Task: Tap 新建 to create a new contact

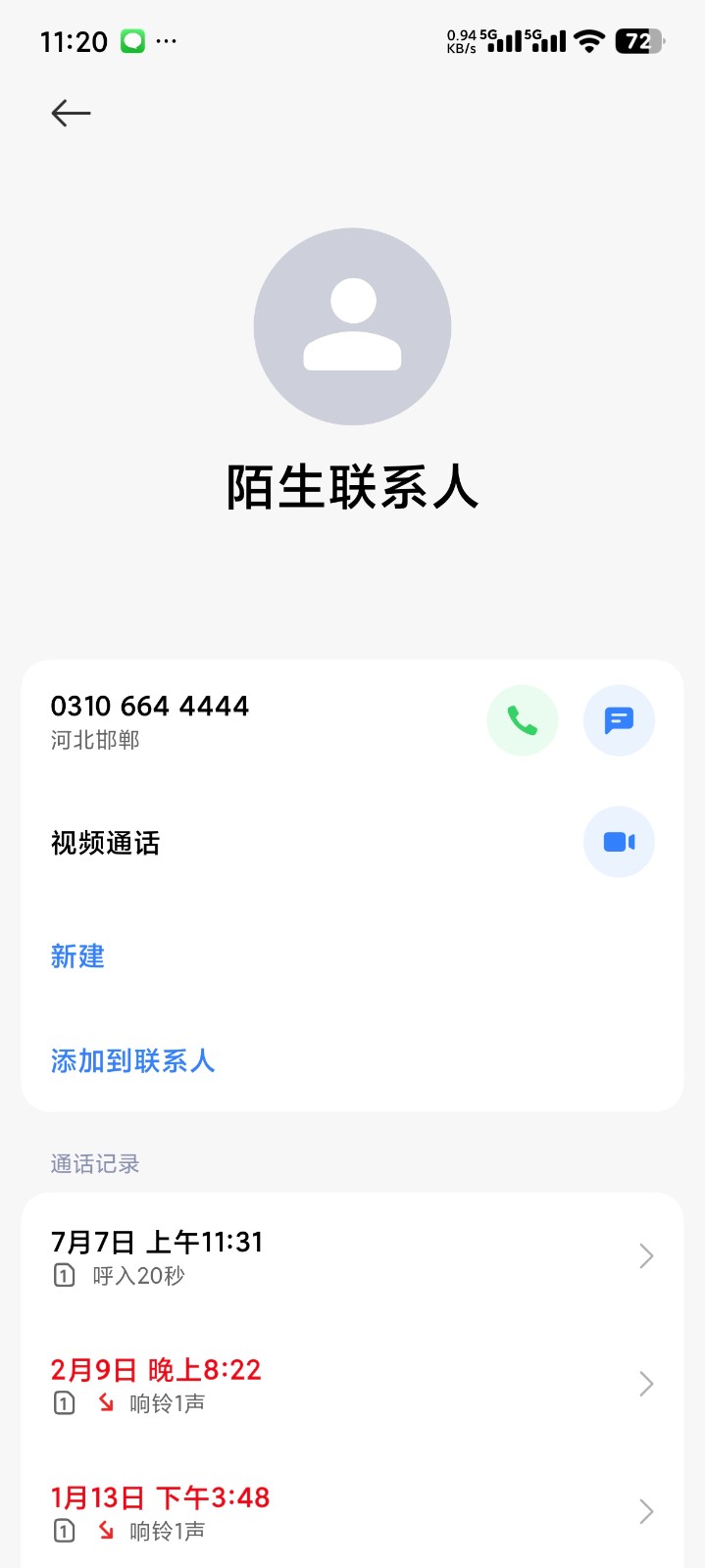Action: coord(77,956)
